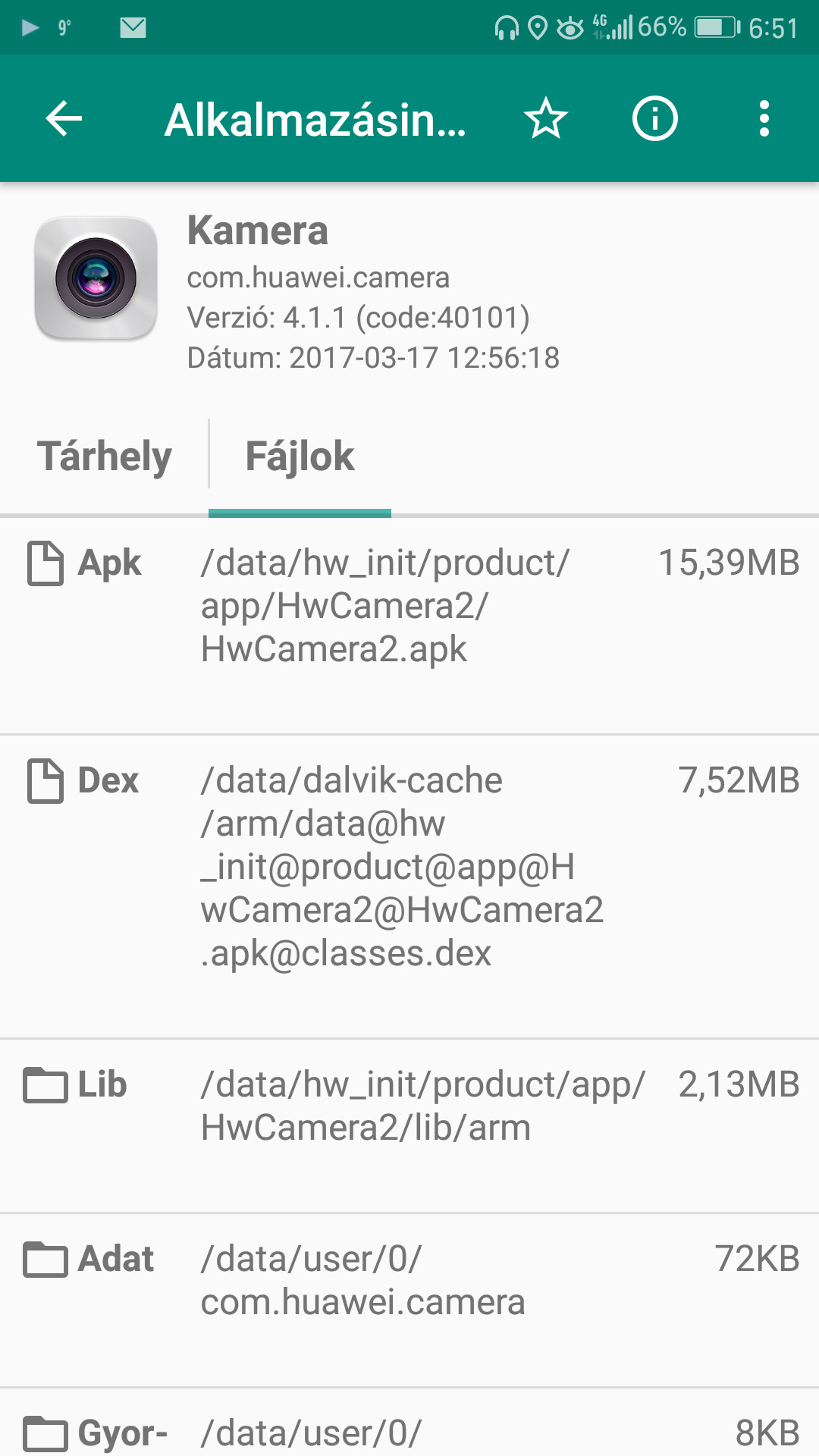
Task: Mark app as favorite with star
Action: 545,119
